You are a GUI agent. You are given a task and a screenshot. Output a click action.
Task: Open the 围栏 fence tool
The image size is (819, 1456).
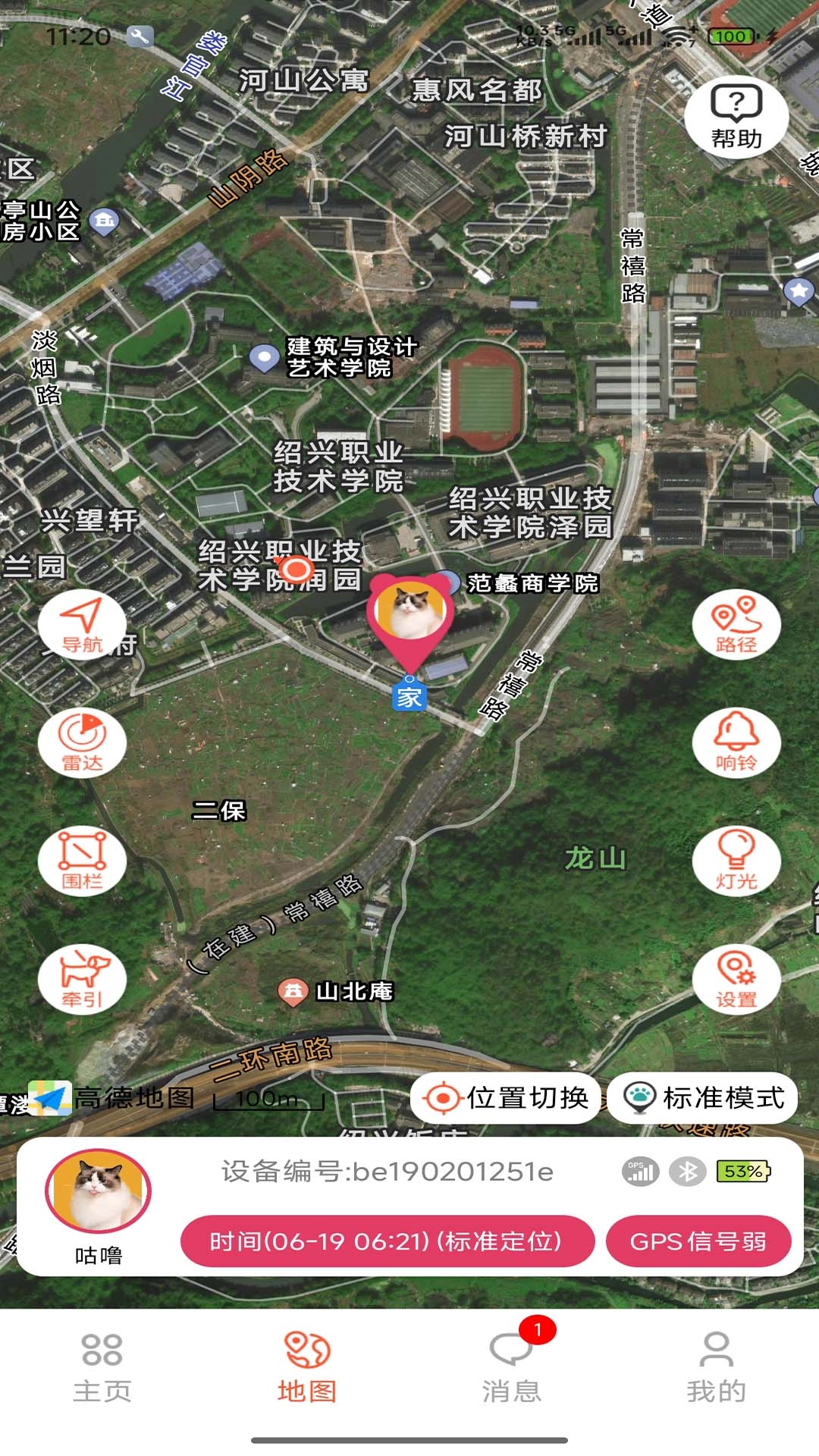(x=81, y=861)
